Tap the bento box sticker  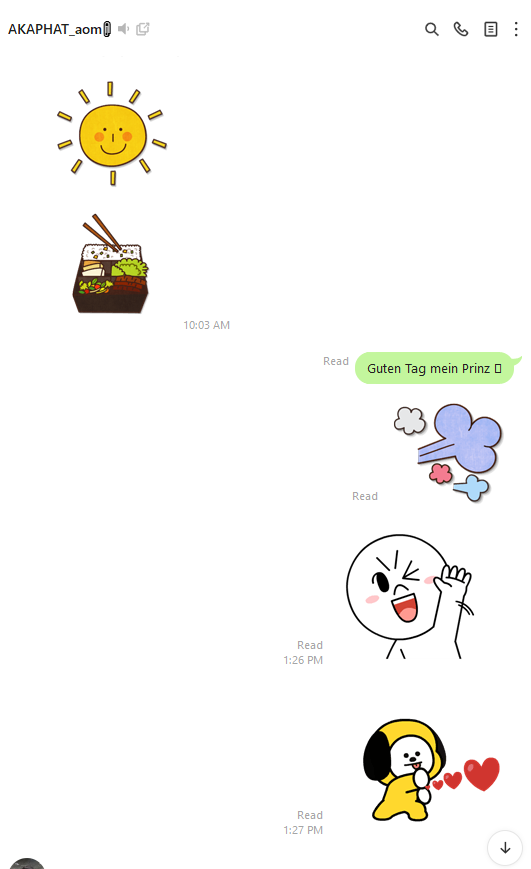[x=111, y=265]
